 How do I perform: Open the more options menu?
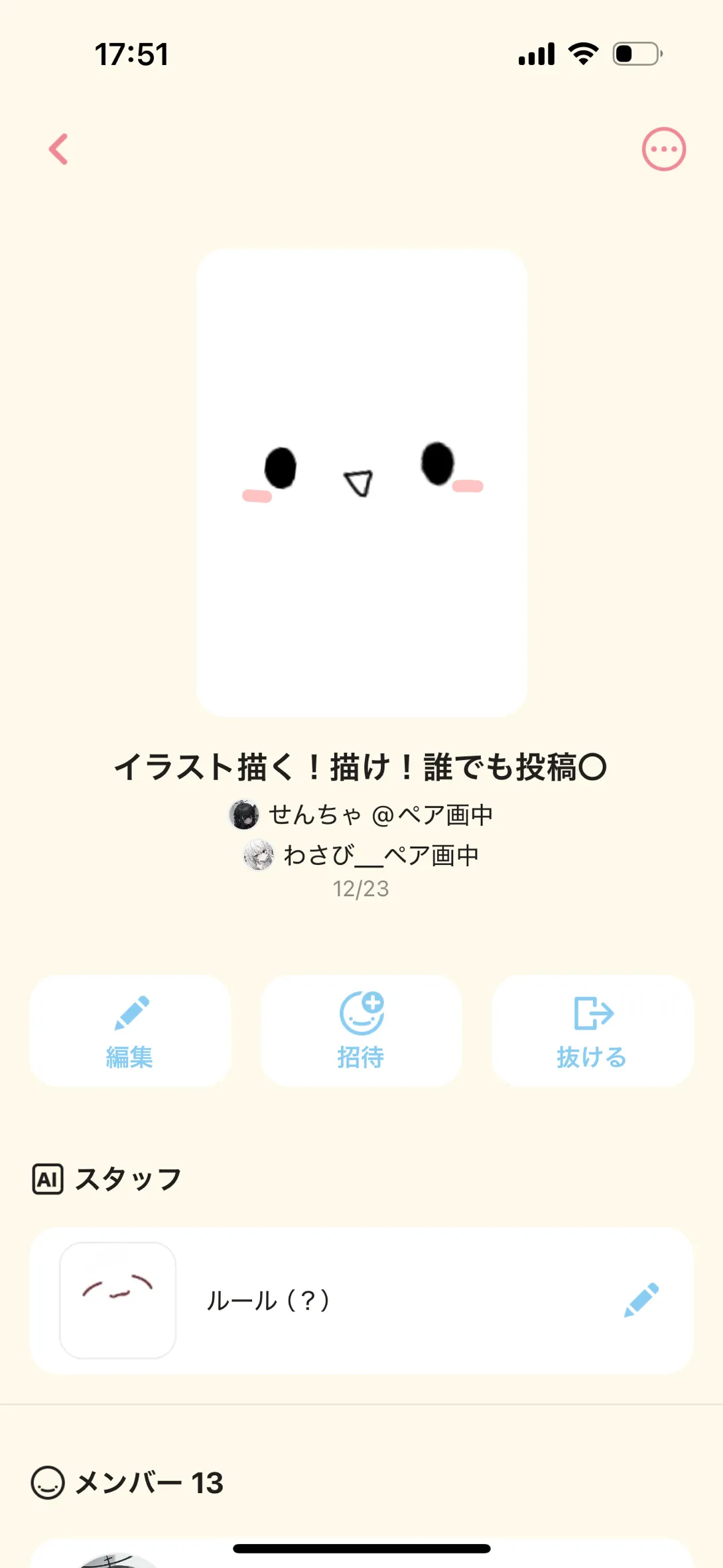(663, 149)
